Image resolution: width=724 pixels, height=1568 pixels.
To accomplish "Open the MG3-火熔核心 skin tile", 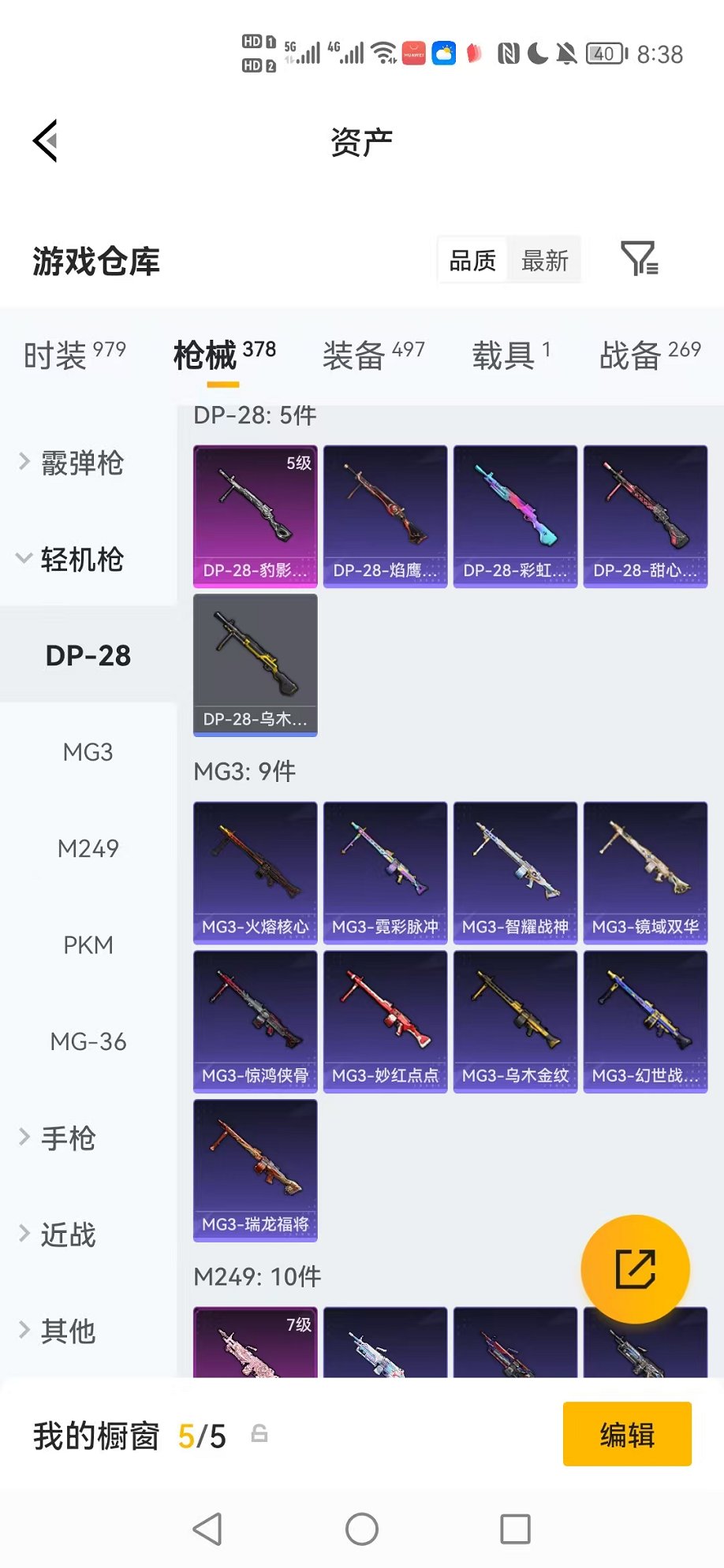I will point(255,873).
